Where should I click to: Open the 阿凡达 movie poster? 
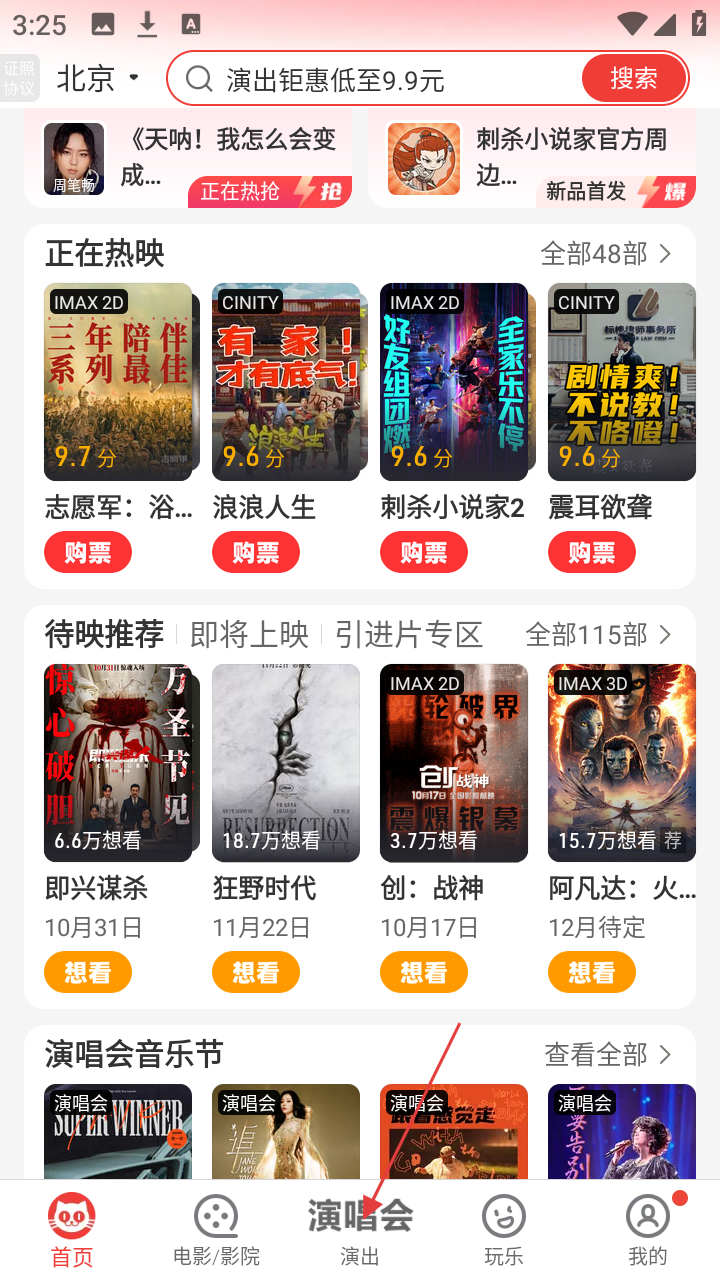[x=622, y=762]
